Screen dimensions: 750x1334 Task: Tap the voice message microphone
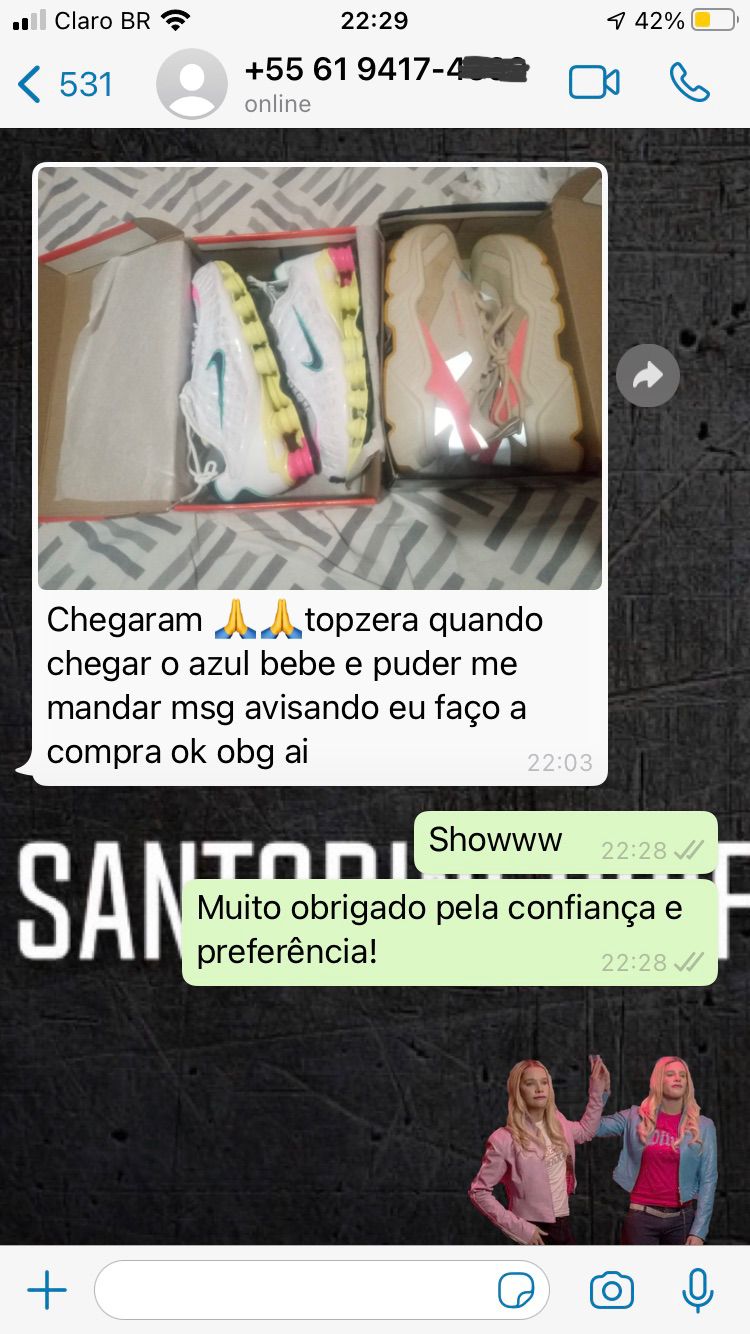[x=697, y=1290]
